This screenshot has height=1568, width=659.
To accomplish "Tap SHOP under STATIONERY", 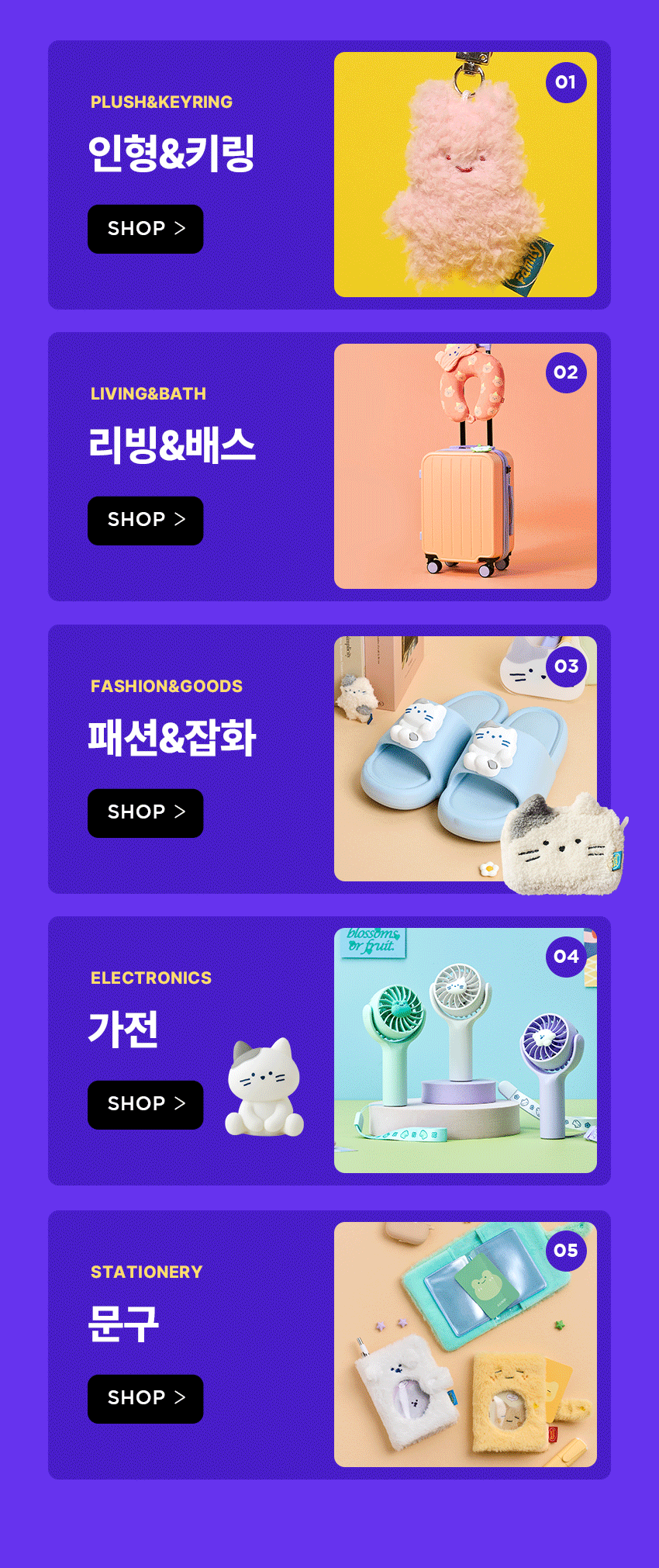I will coord(146,1399).
